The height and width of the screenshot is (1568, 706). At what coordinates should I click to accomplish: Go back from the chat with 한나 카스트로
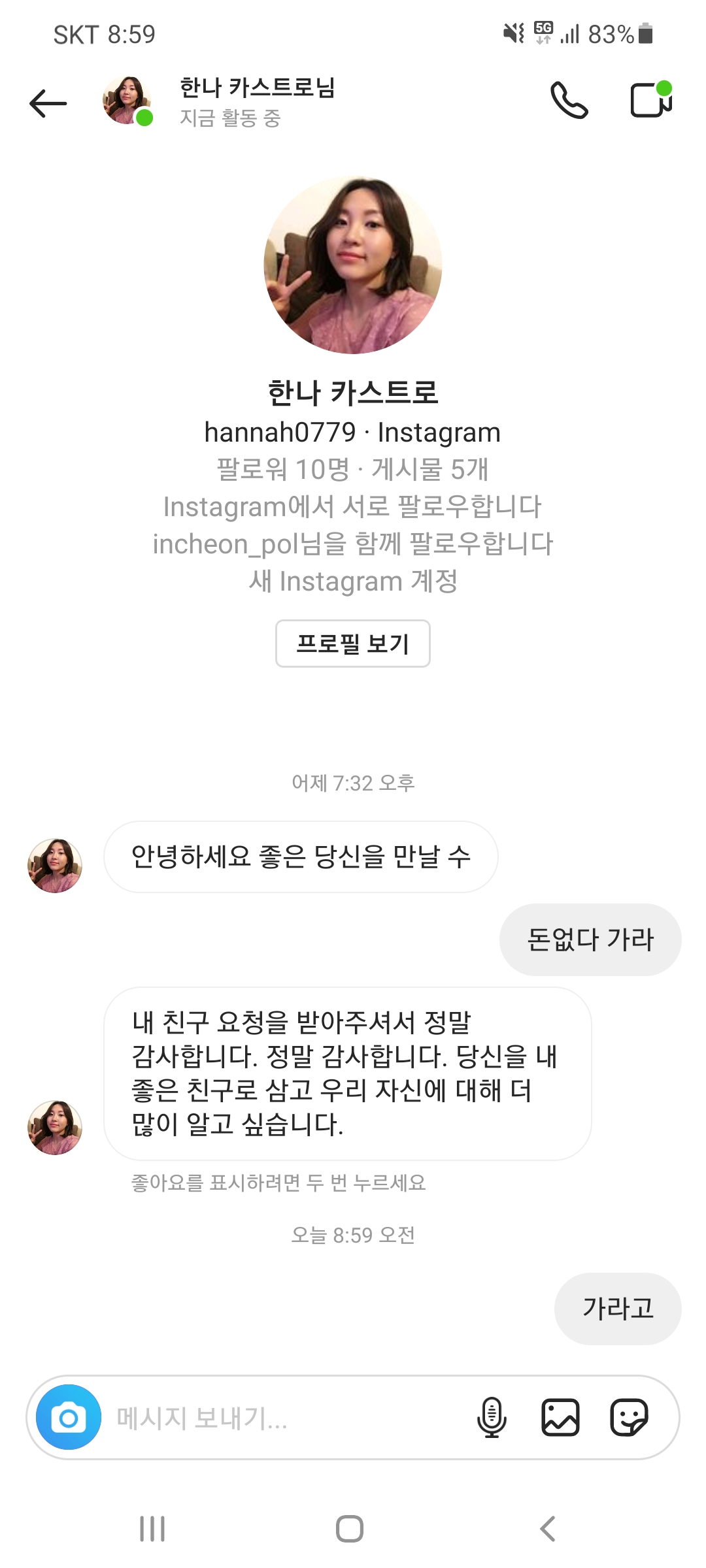(x=48, y=103)
